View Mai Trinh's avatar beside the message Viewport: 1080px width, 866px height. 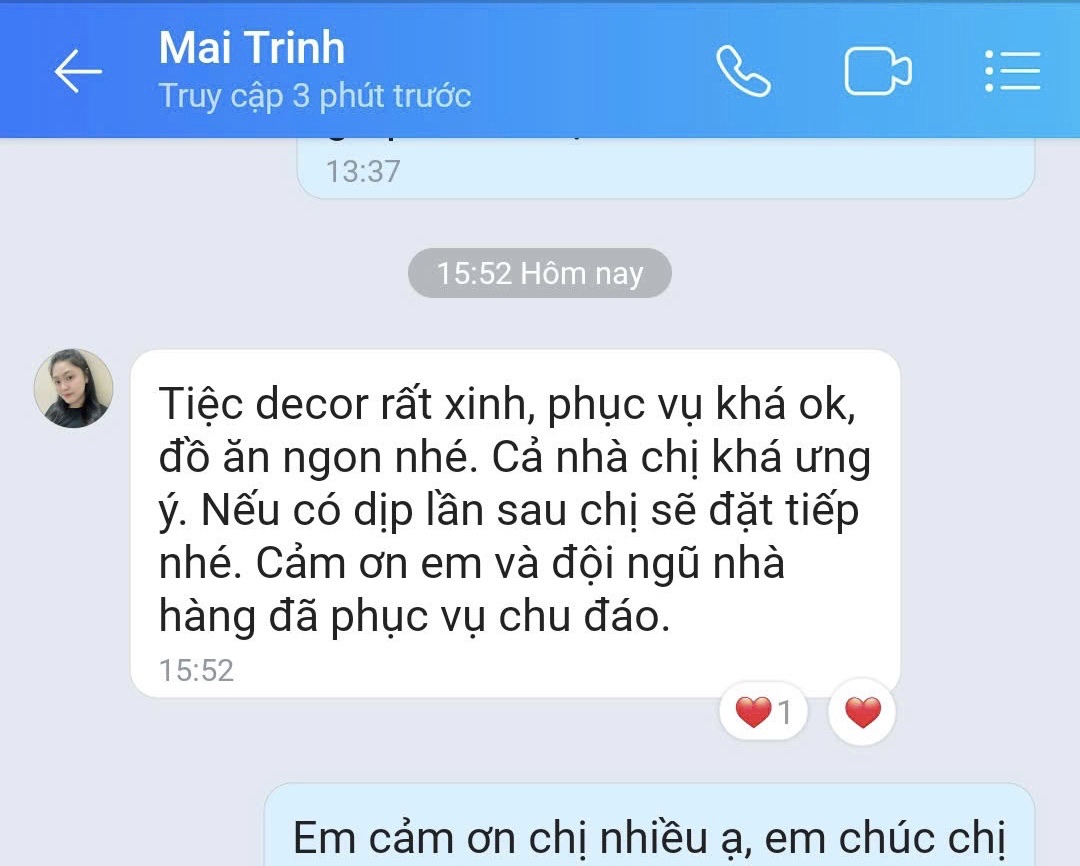pyautogui.click(x=74, y=388)
